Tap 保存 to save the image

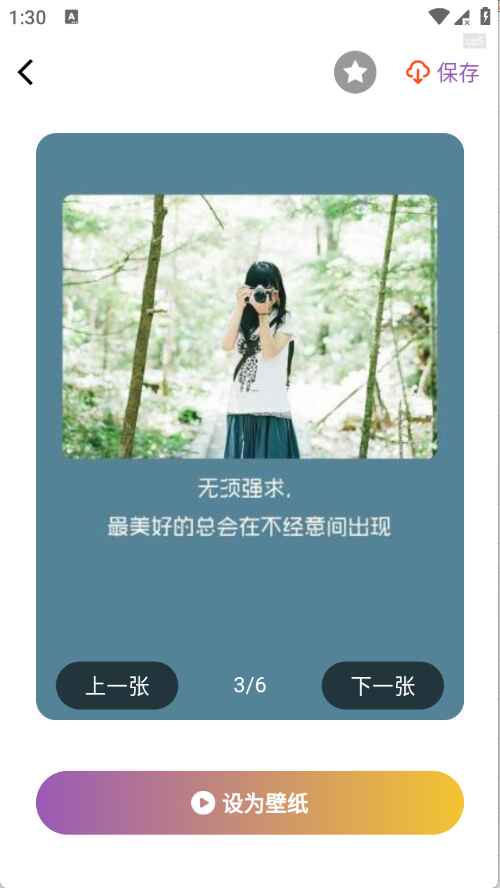tap(443, 72)
